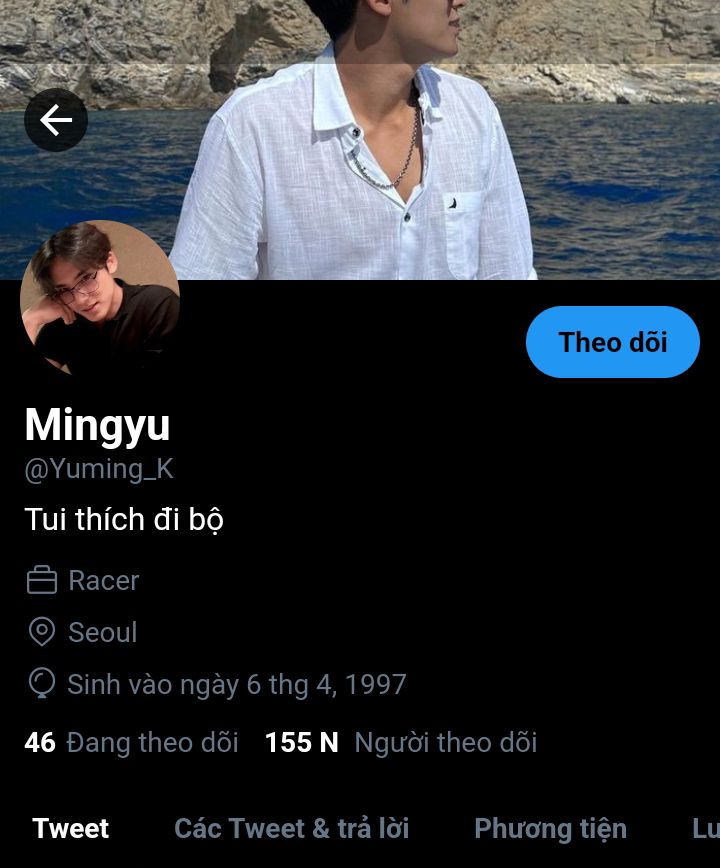Follow Mingyu with Theo dõi button
This screenshot has height=868, width=720.
[x=612, y=342]
